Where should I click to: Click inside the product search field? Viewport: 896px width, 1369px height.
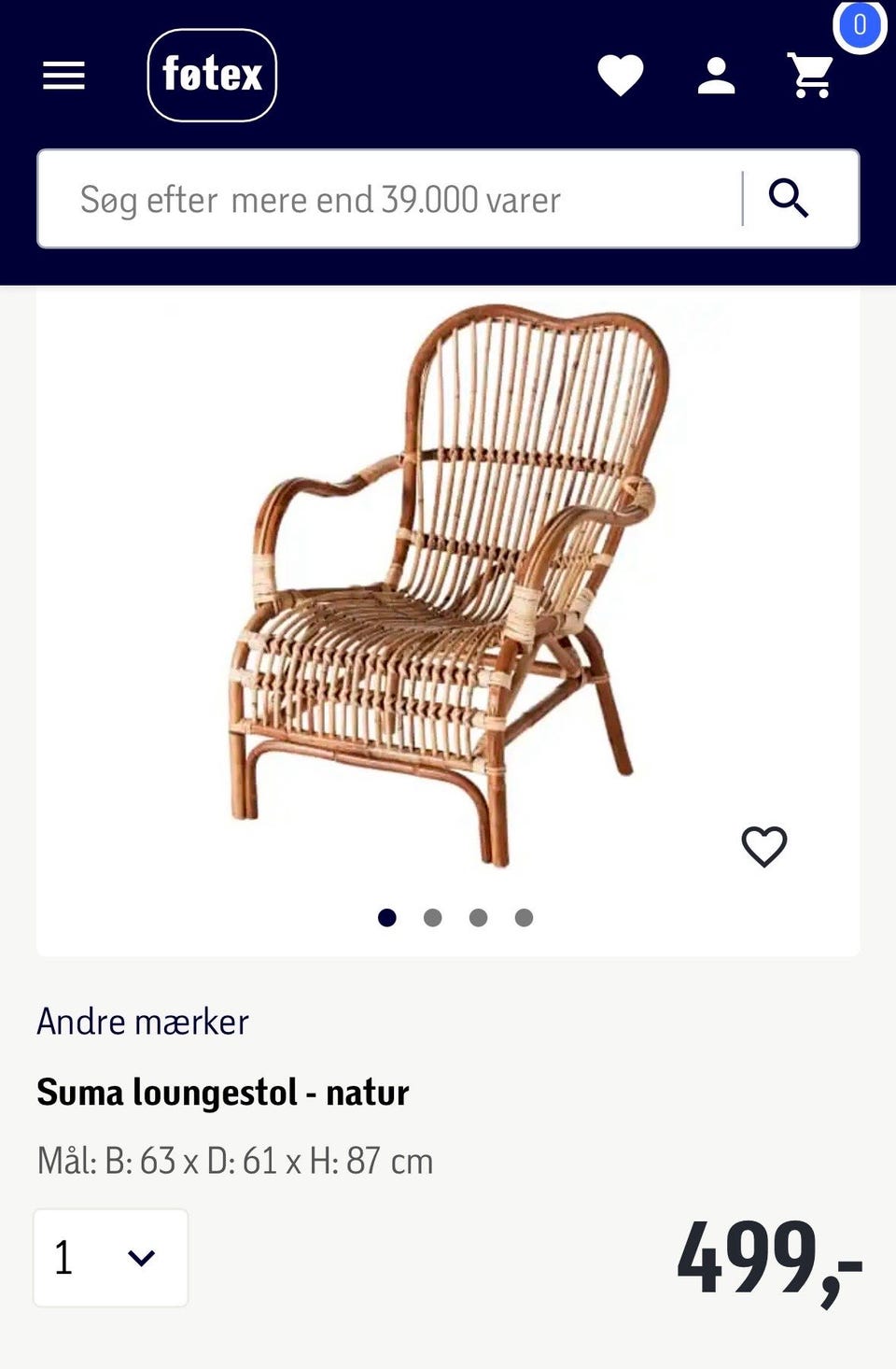373,199
